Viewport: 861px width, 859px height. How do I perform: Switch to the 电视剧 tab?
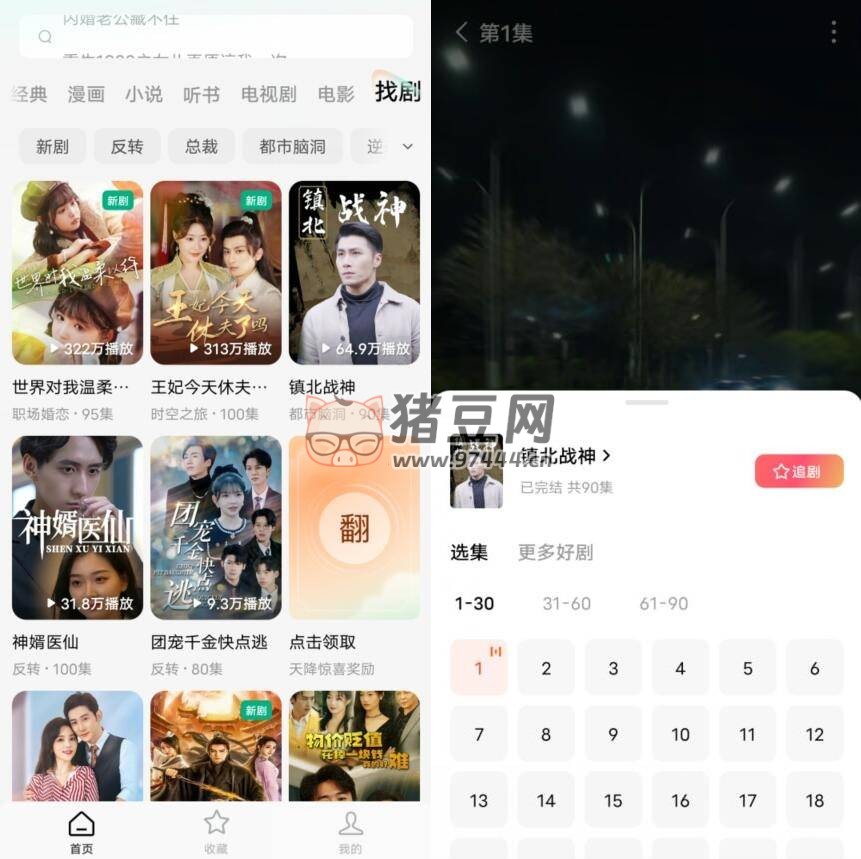268,94
